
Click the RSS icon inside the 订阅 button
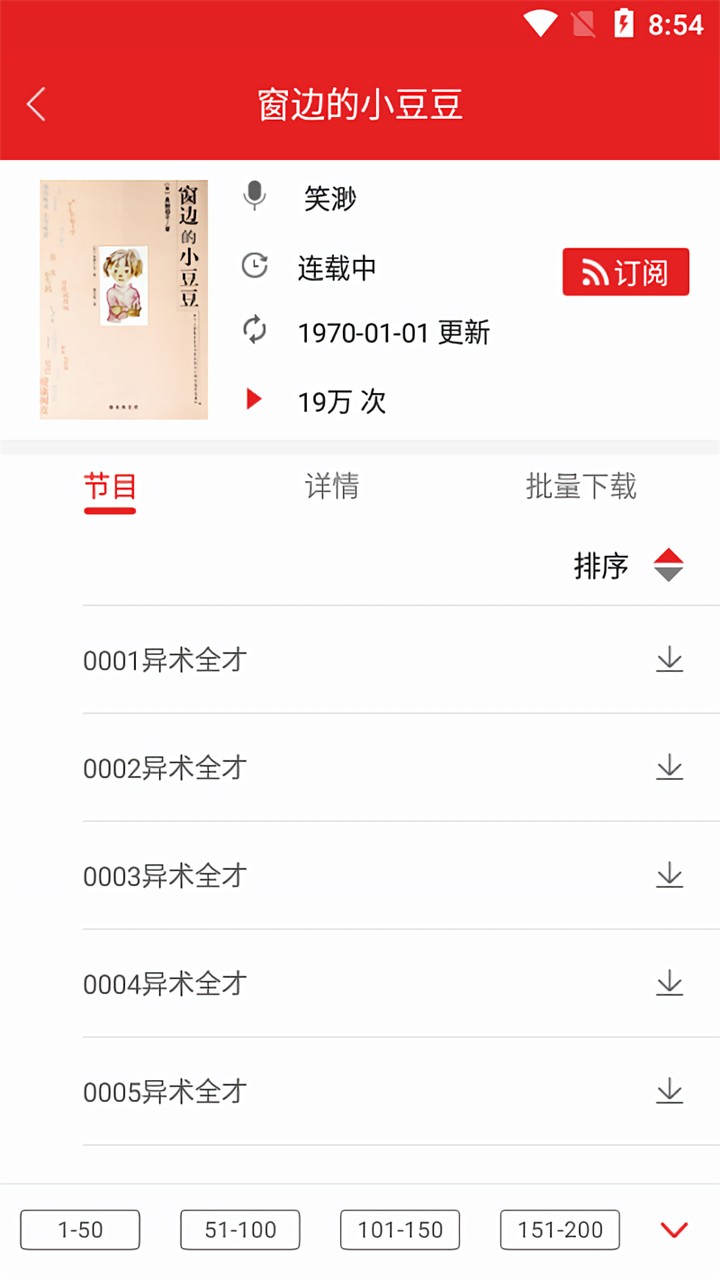(592, 271)
